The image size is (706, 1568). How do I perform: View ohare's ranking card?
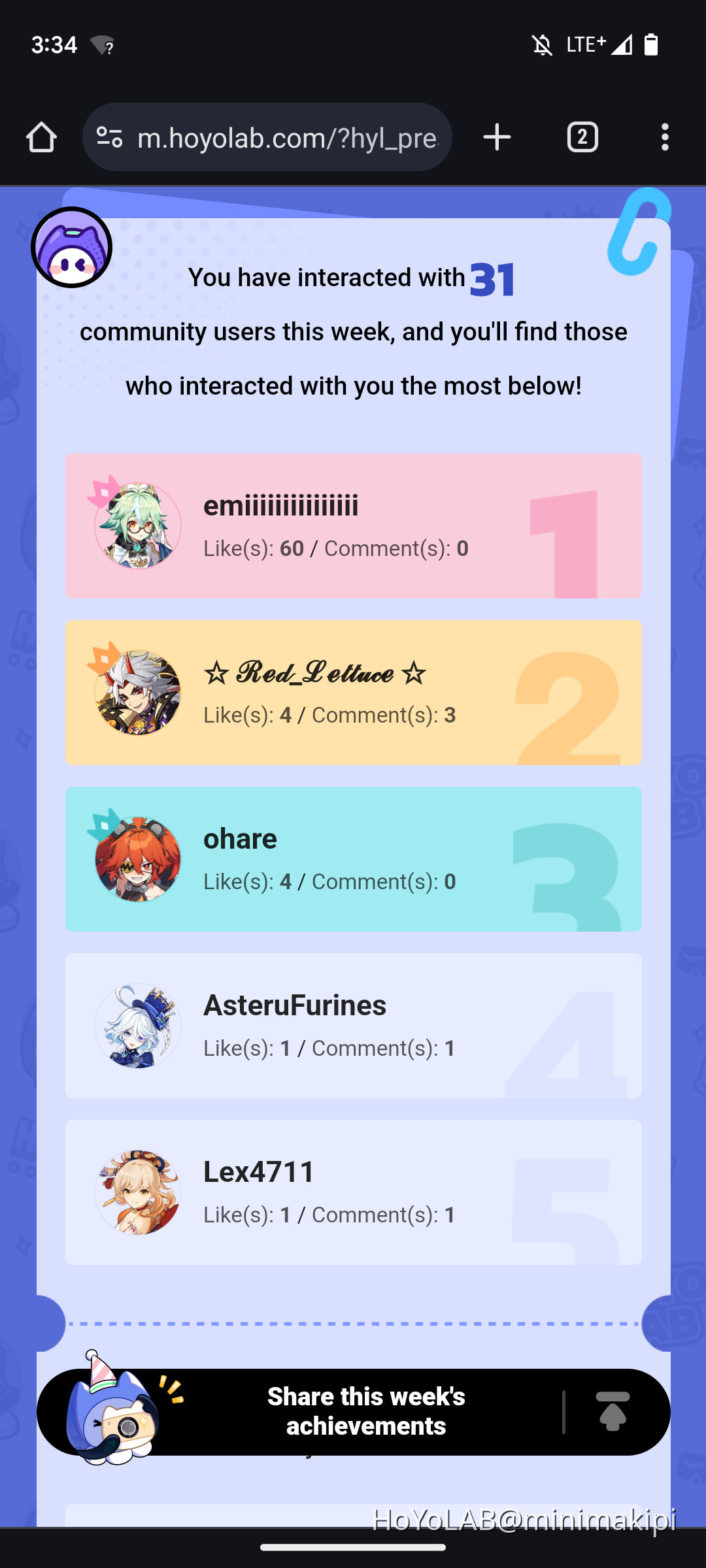(353, 859)
